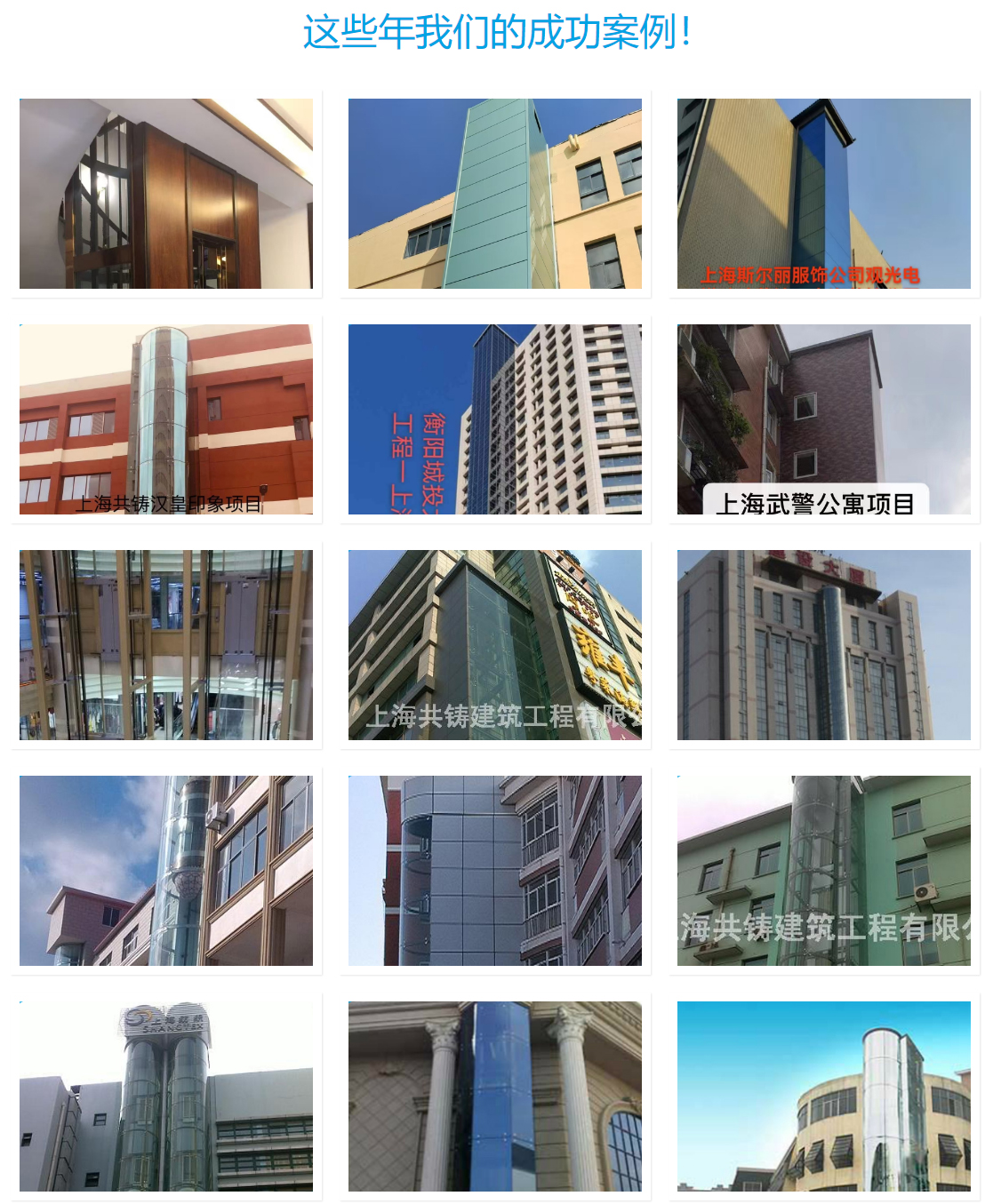Viewport: 985px width, 1204px height.
Task: Open the round elevator on curved building photo
Action: tap(823, 1096)
